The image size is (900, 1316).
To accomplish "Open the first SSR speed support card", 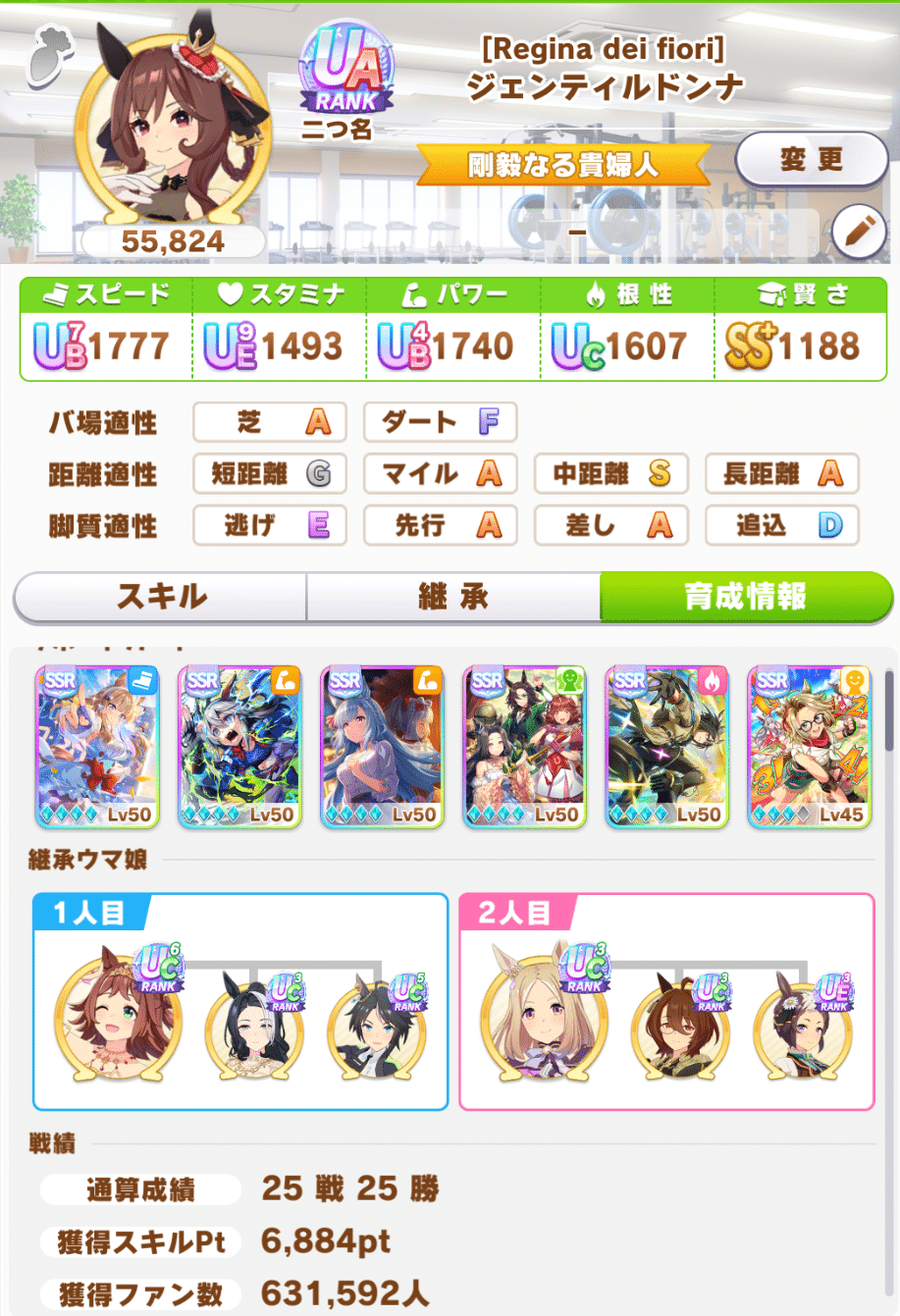I will 97,747.
